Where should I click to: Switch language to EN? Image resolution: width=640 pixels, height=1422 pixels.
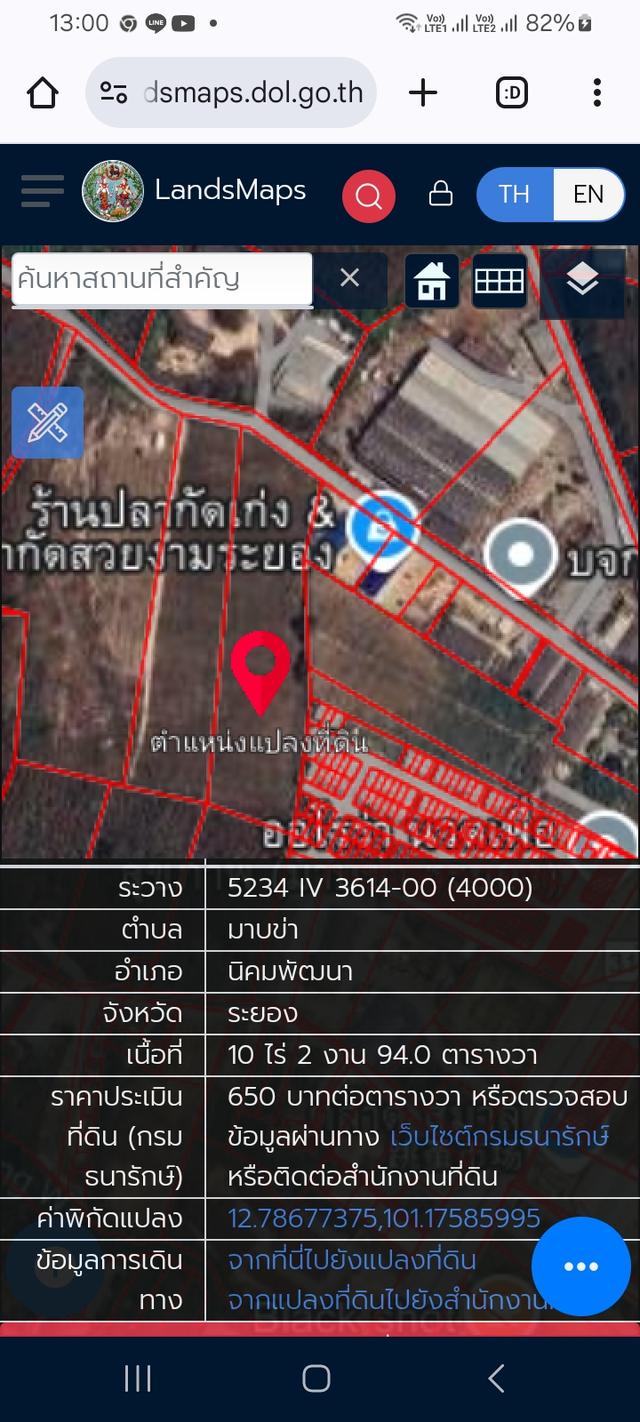588,194
